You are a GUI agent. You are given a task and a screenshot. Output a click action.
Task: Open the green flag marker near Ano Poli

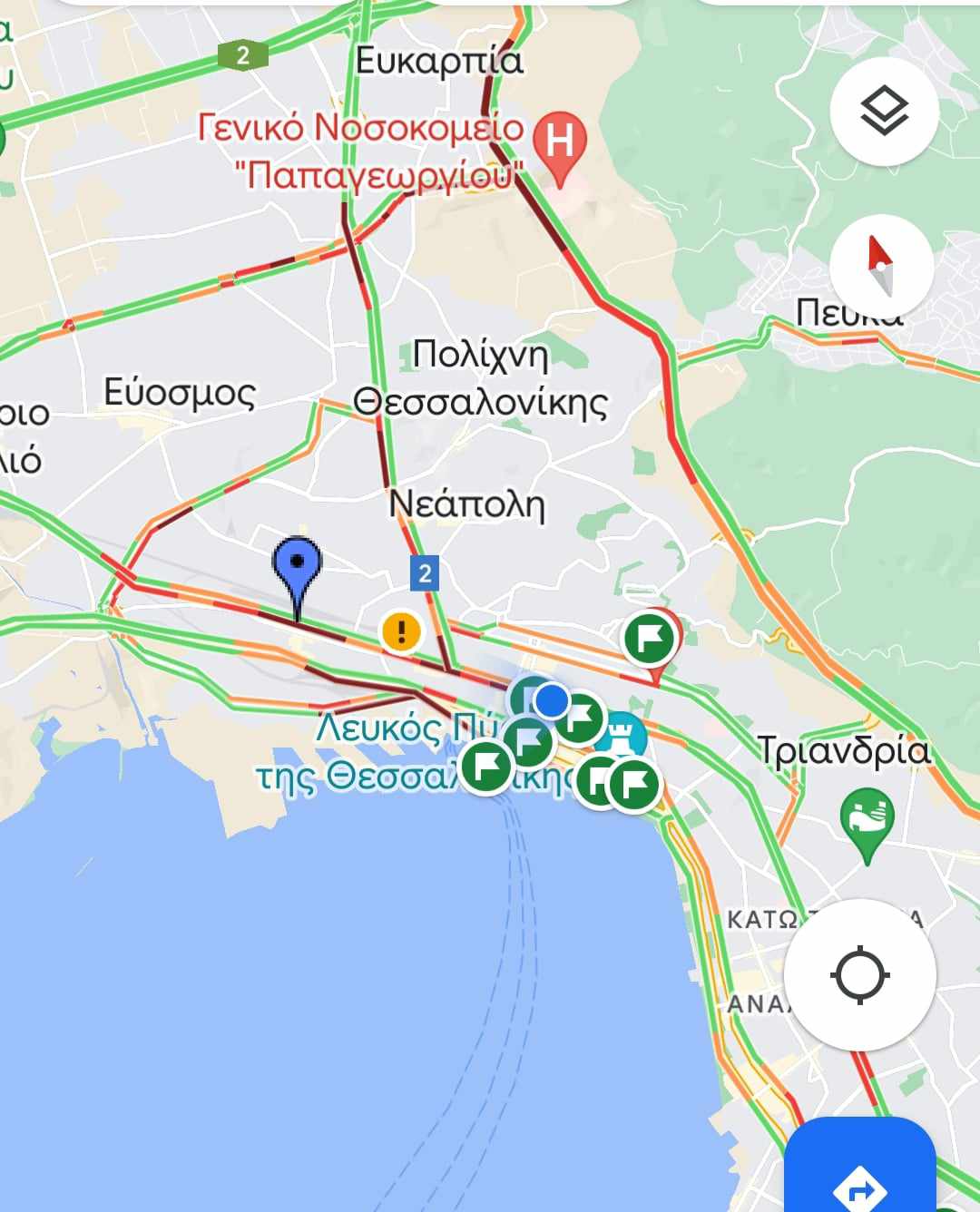click(x=651, y=638)
